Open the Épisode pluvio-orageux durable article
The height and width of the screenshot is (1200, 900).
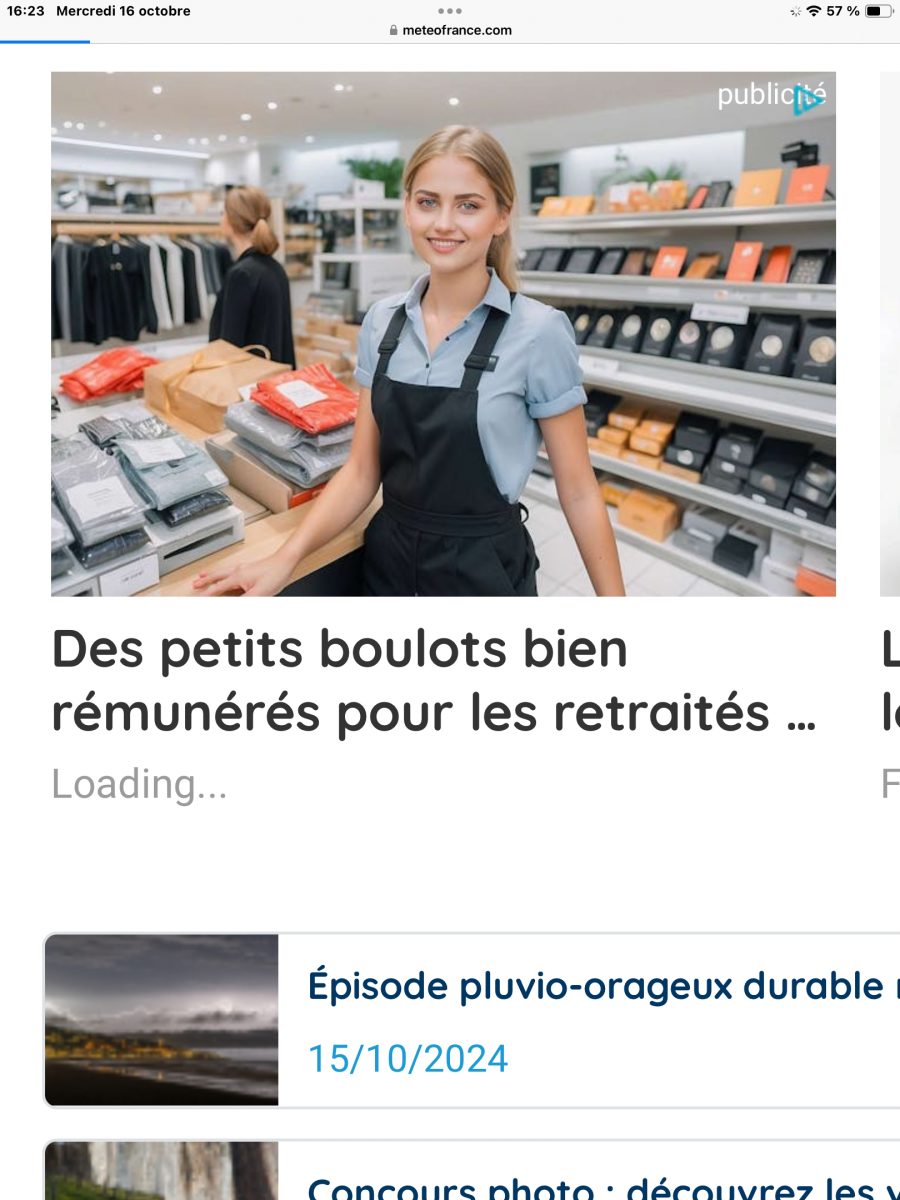[x=595, y=987]
